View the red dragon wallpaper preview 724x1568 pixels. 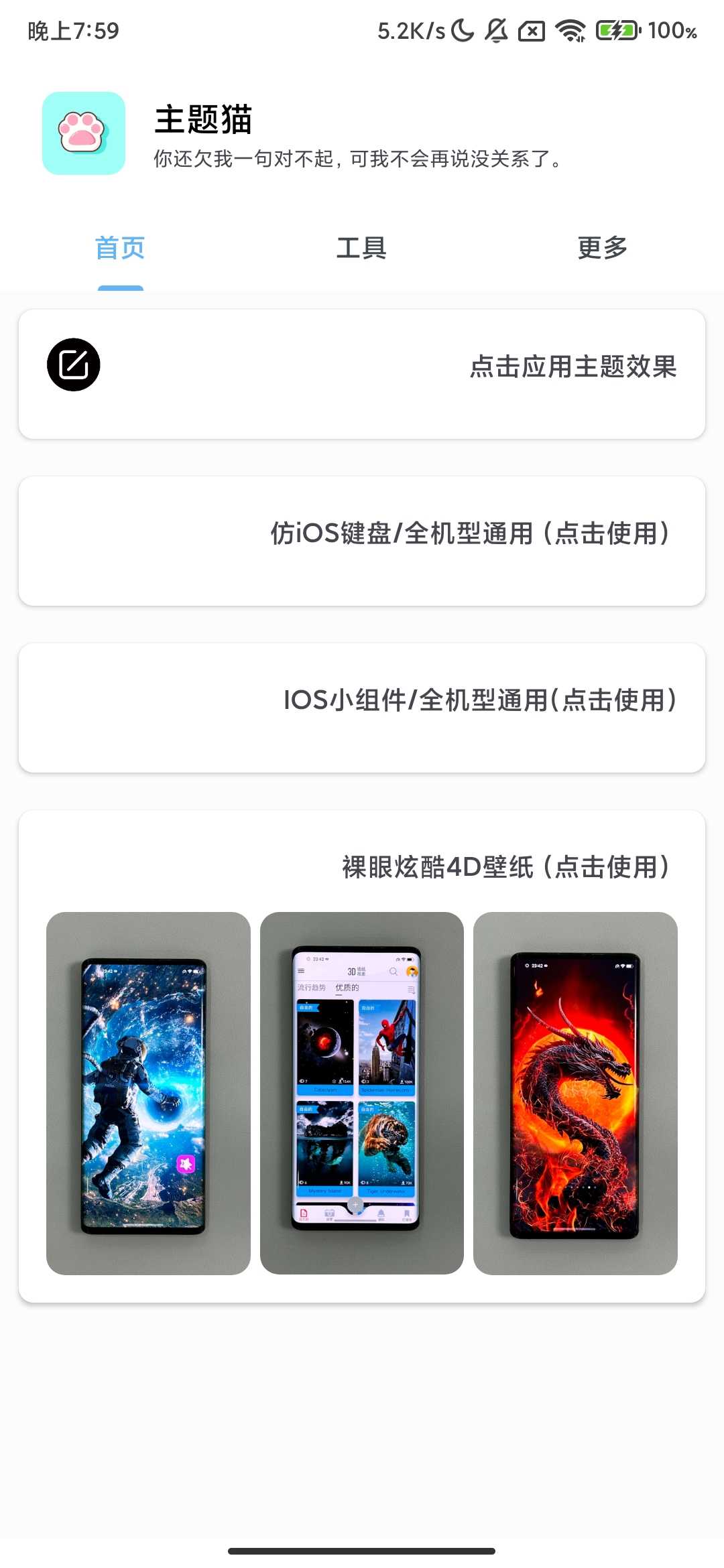point(575,1093)
